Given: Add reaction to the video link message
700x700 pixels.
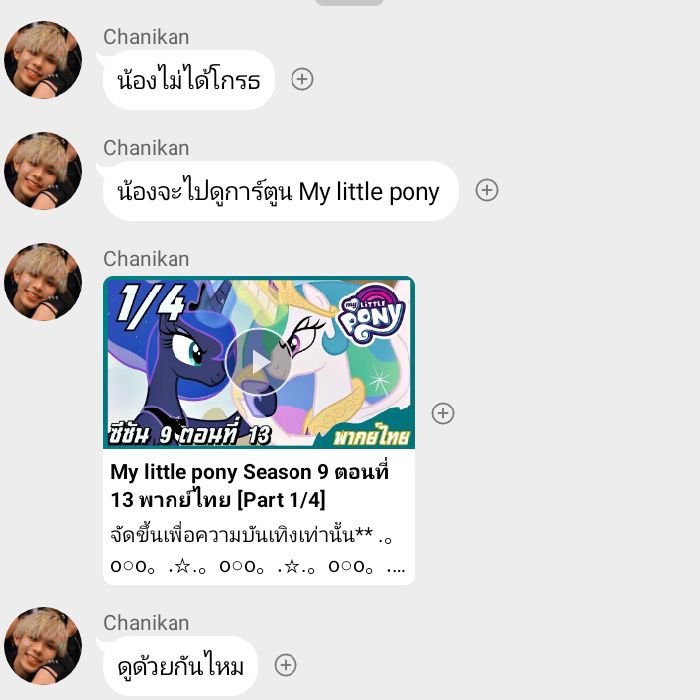Looking at the screenshot, I should (443, 413).
